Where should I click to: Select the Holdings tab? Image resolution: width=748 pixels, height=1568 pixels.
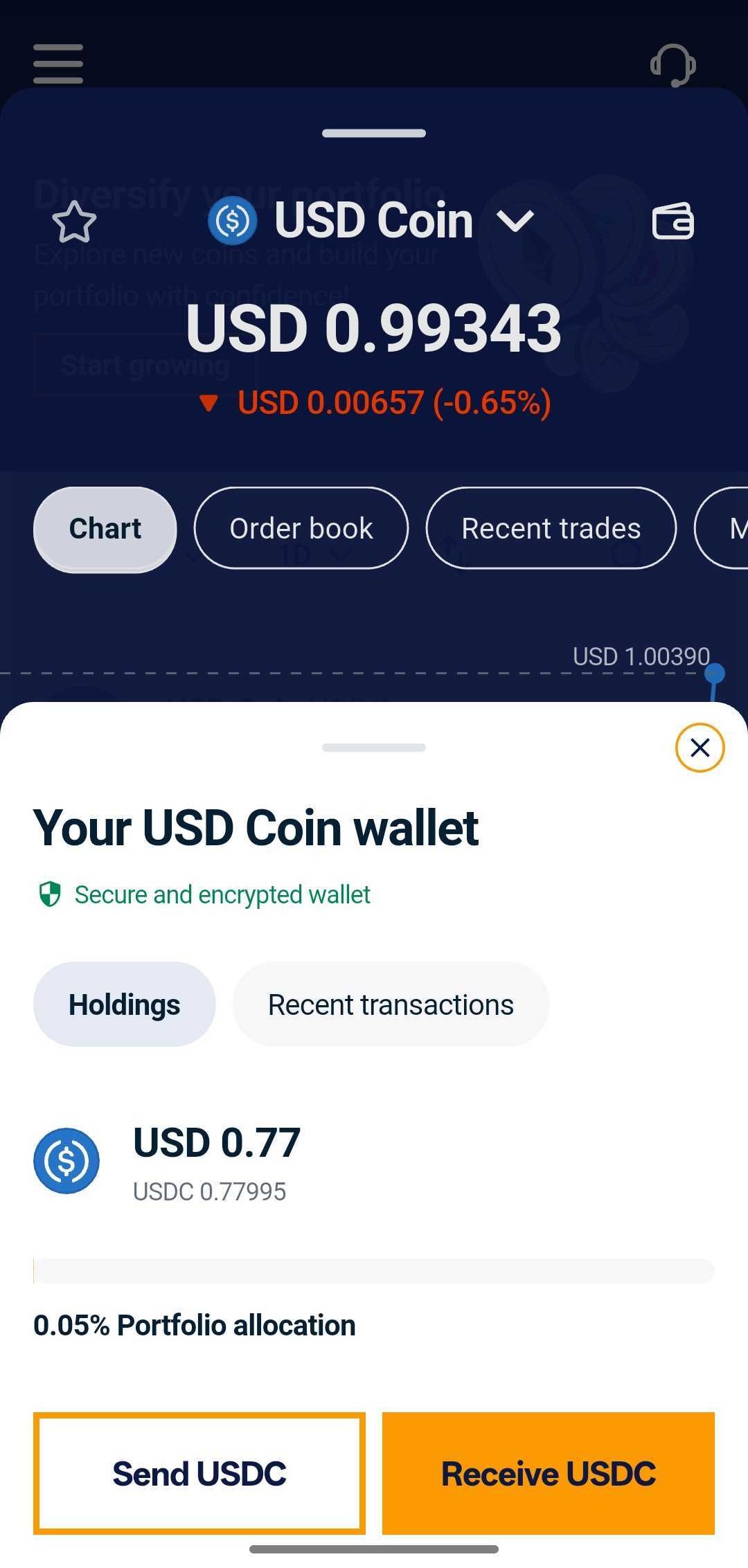click(x=125, y=1004)
